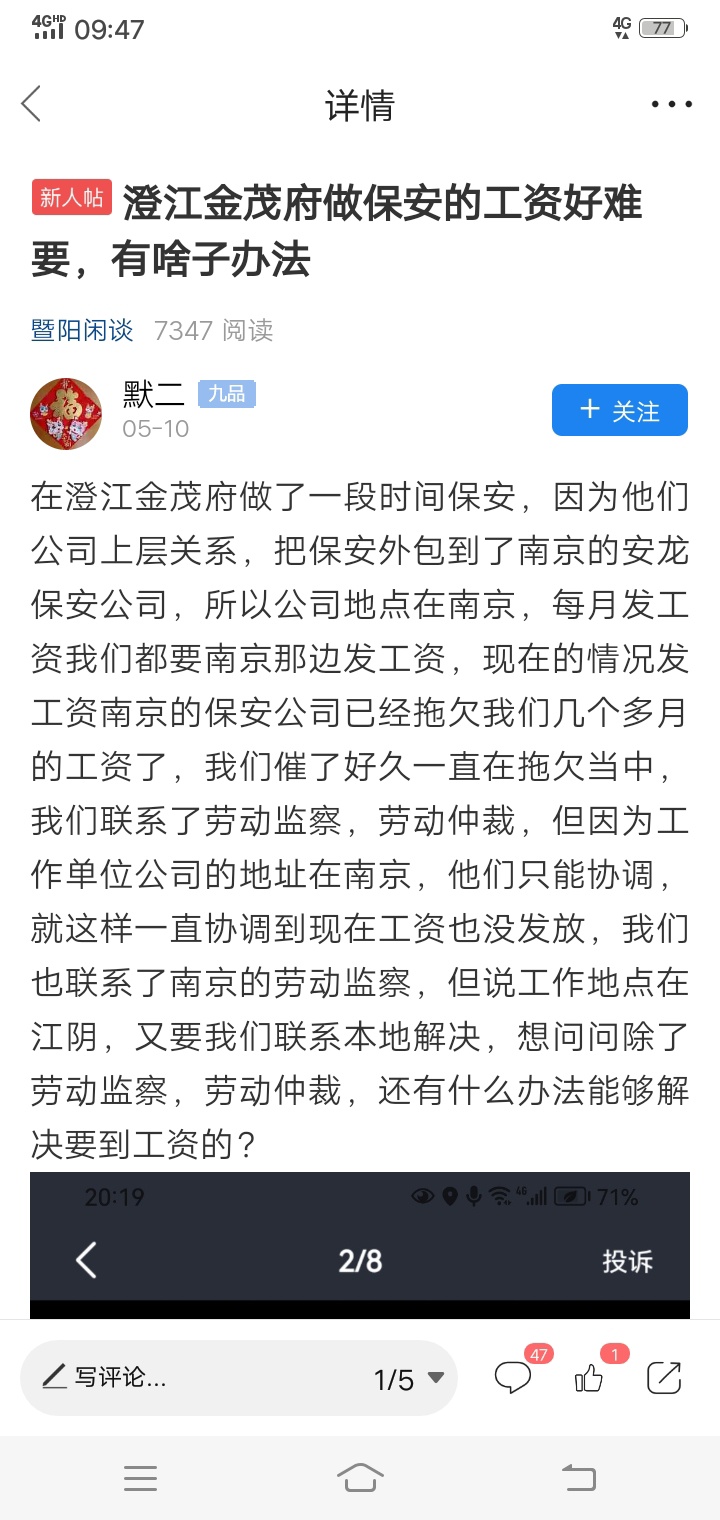Open the comments with 47 replies
The height and width of the screenshot is (1520, 720).
tap(514, 1378)
